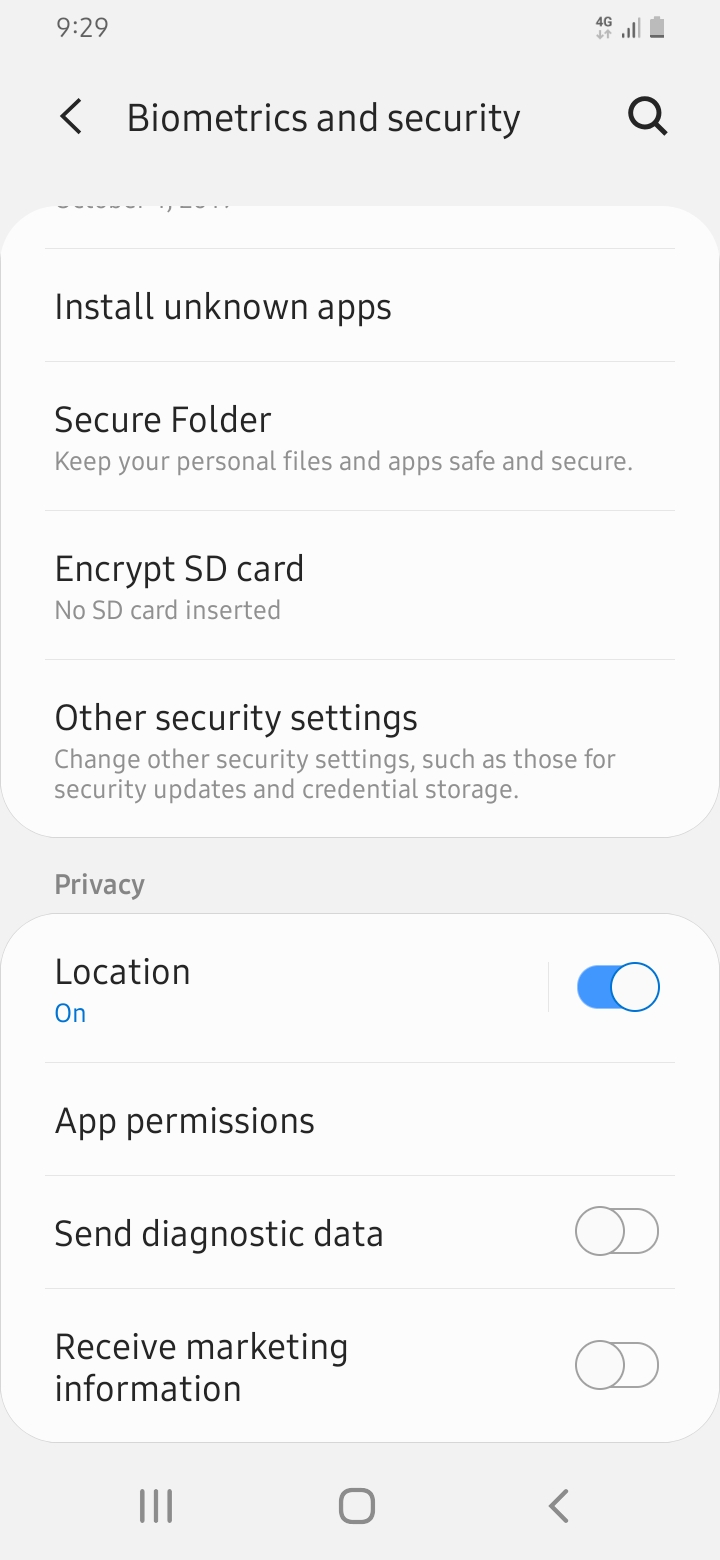Open the Recents button in navigation bar
Viewport: 720px width, 1560px height.
coord(155,1503)
